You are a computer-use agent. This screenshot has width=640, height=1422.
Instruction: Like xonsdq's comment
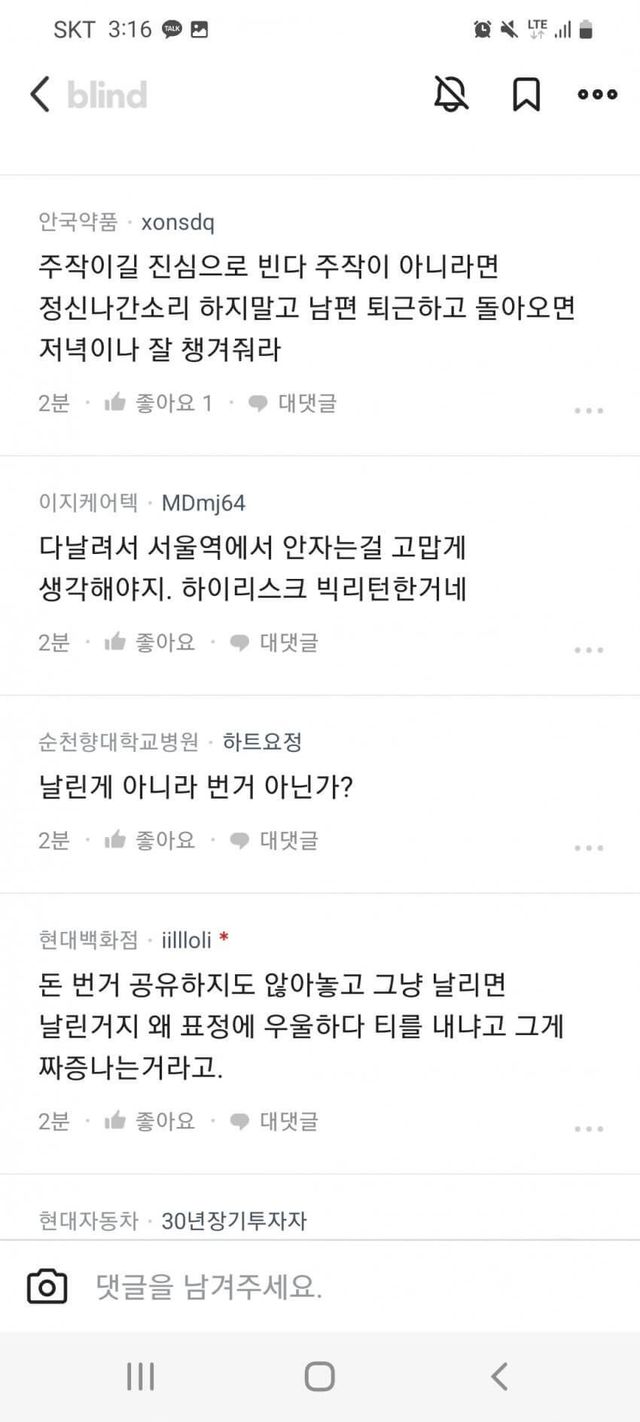pos(159,403)
